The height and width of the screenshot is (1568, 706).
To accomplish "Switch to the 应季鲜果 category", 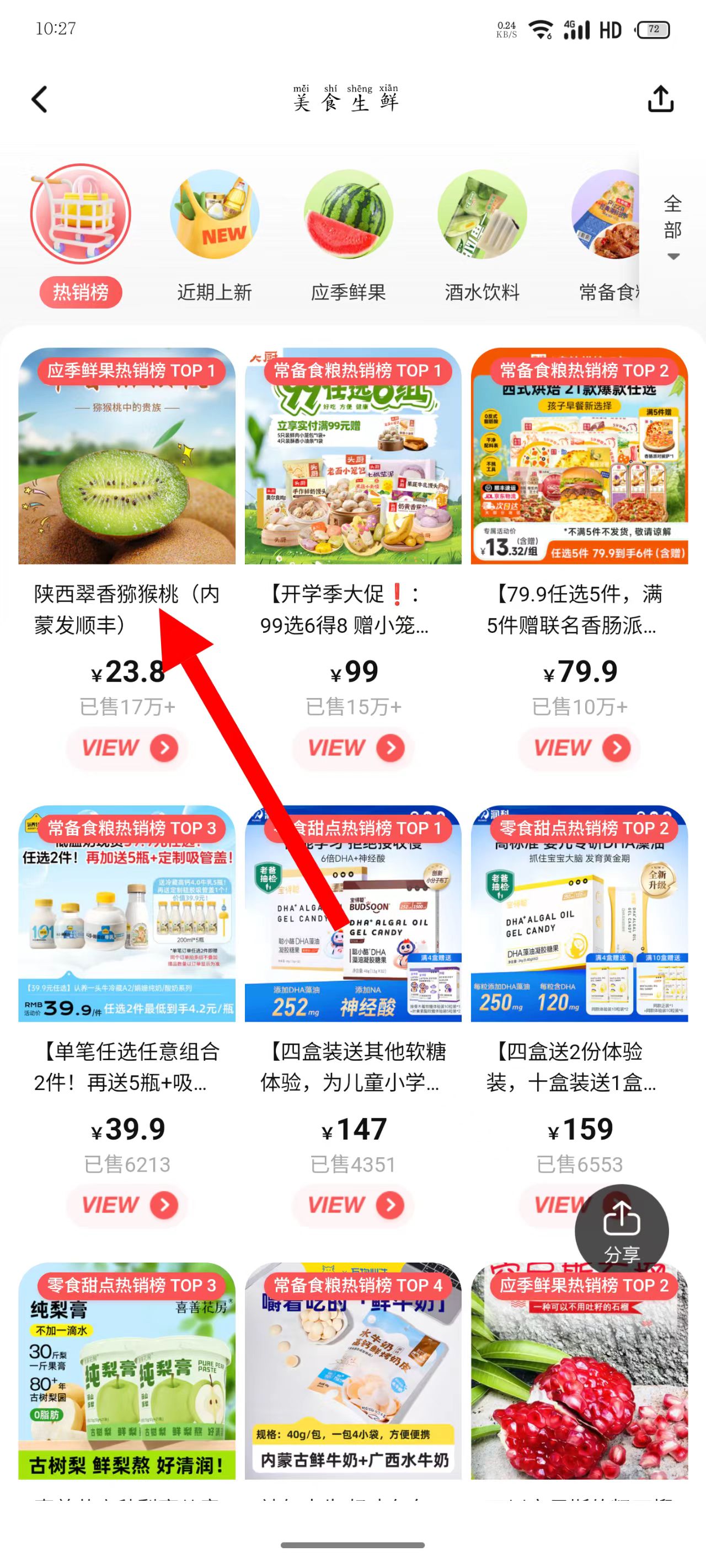I will pyautogui.click(x=348, y=234).
